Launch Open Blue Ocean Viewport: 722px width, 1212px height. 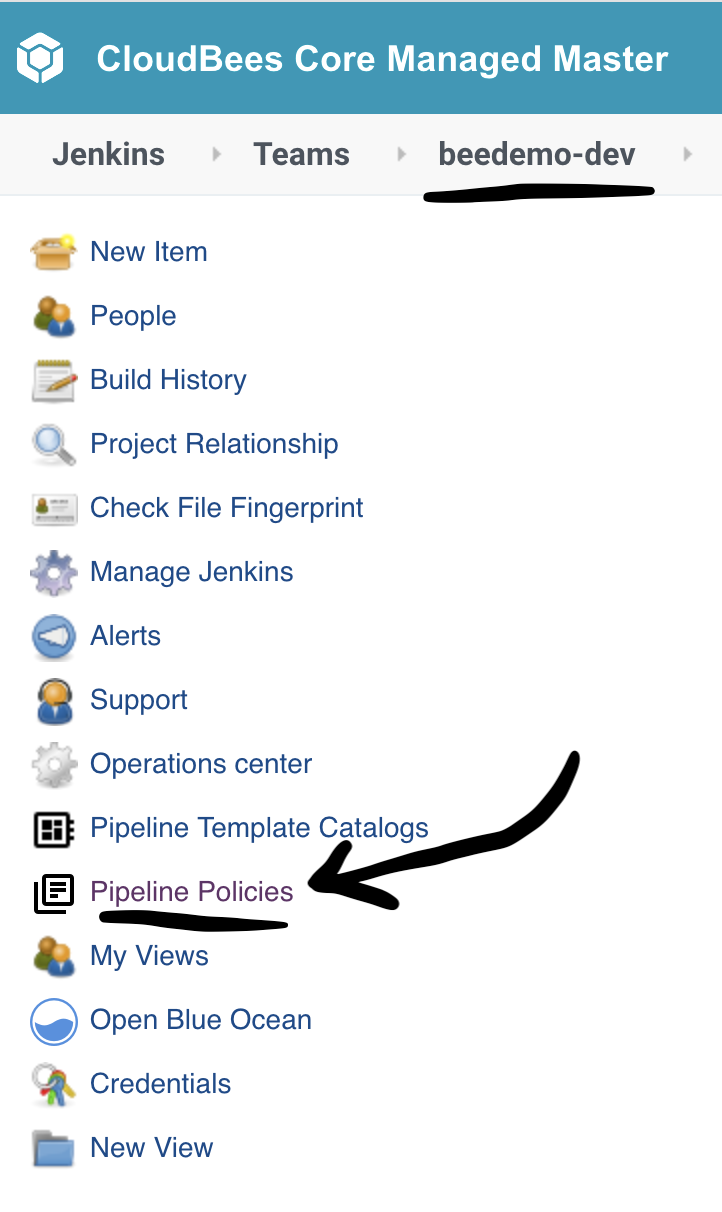coord(201,1020)
